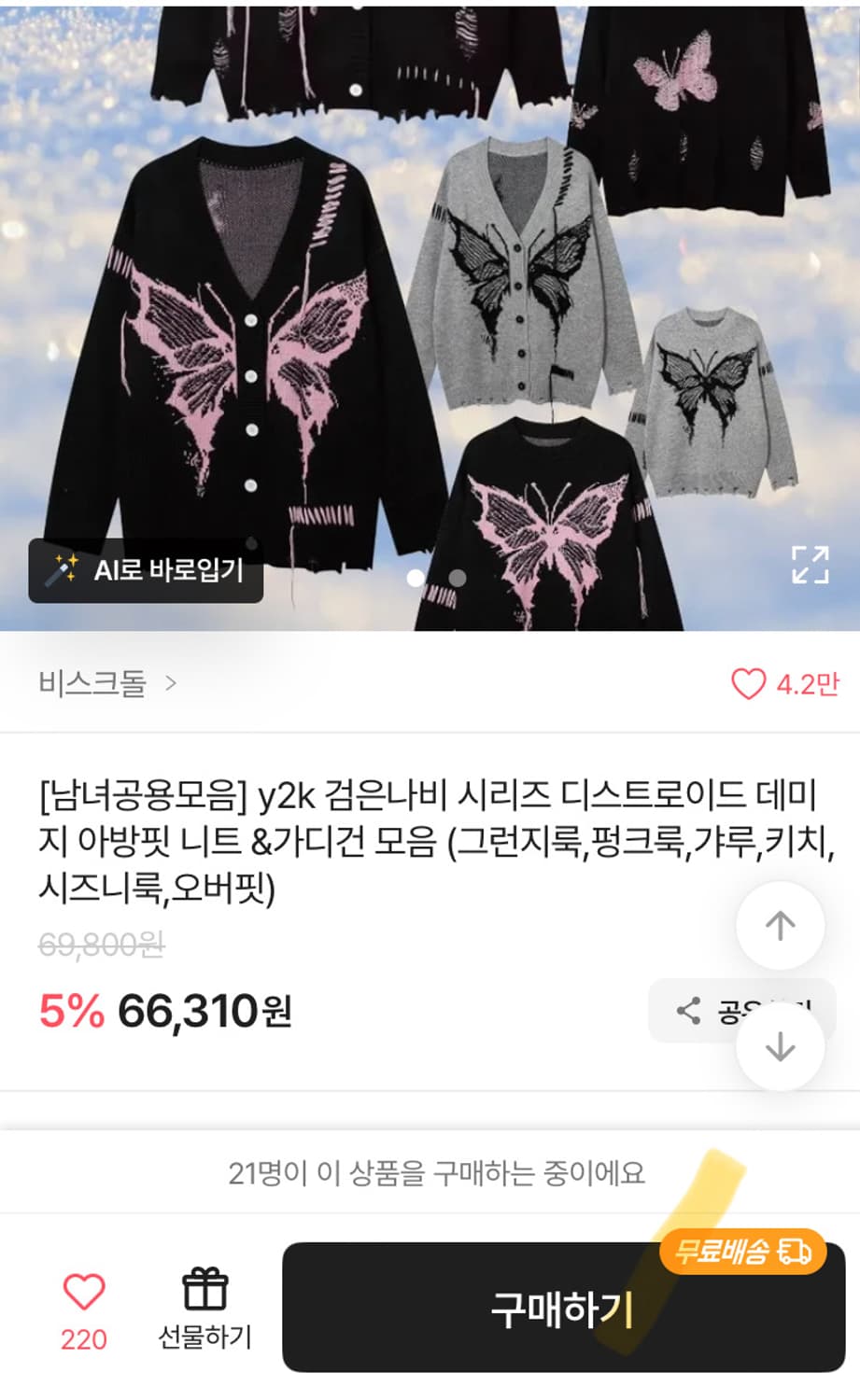Click the scroll-down arrow icon

point(780,1047)
